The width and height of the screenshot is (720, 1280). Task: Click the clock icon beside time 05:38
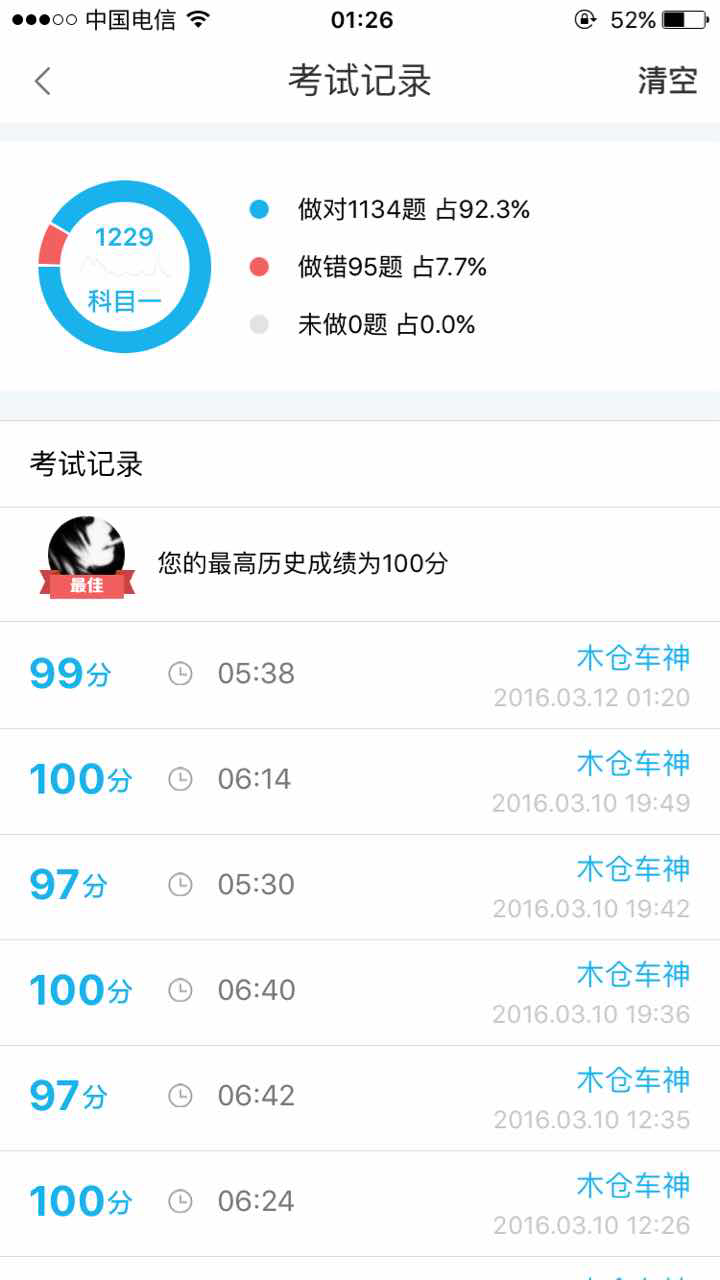pos(180,673)
